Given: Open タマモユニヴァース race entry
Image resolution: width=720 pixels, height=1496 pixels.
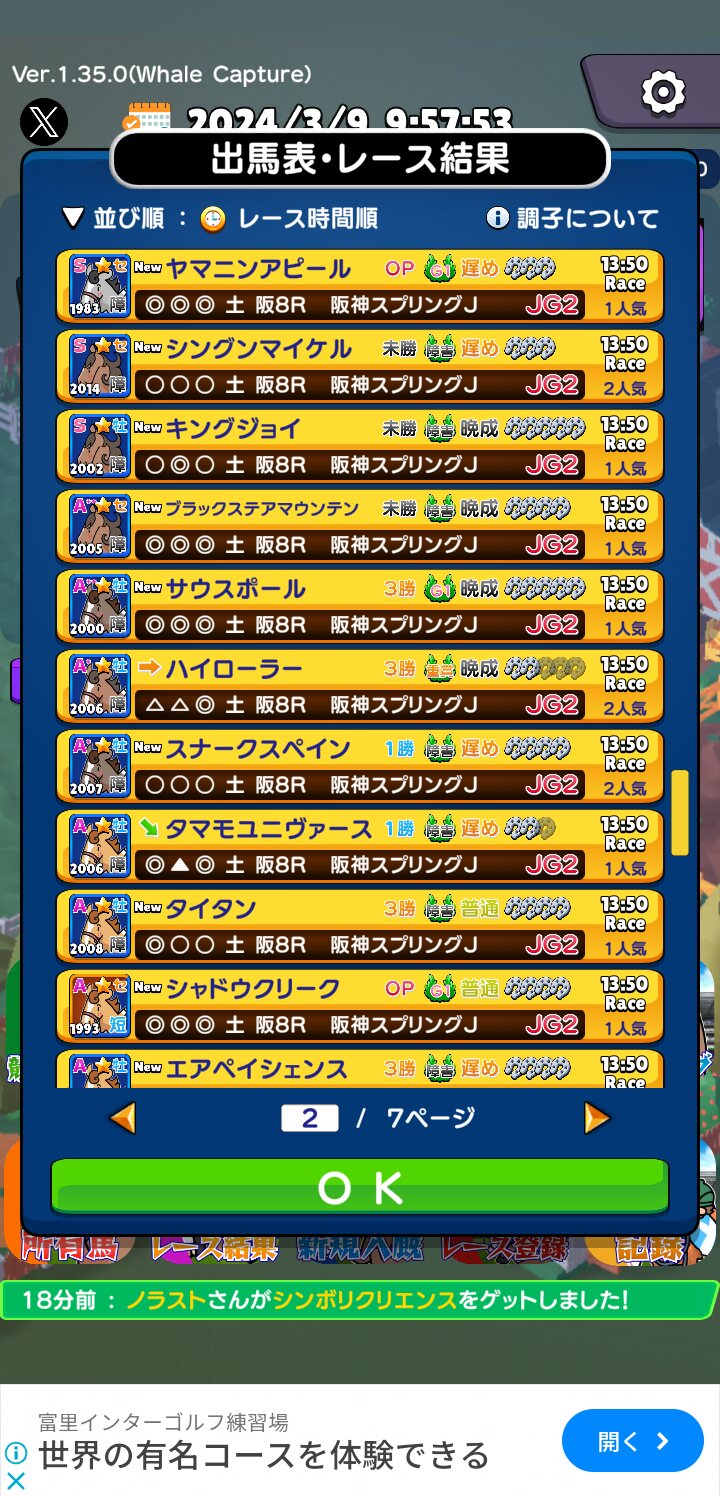Looking at the screenshot, I should pyautogui.click(x=360, y=845).
